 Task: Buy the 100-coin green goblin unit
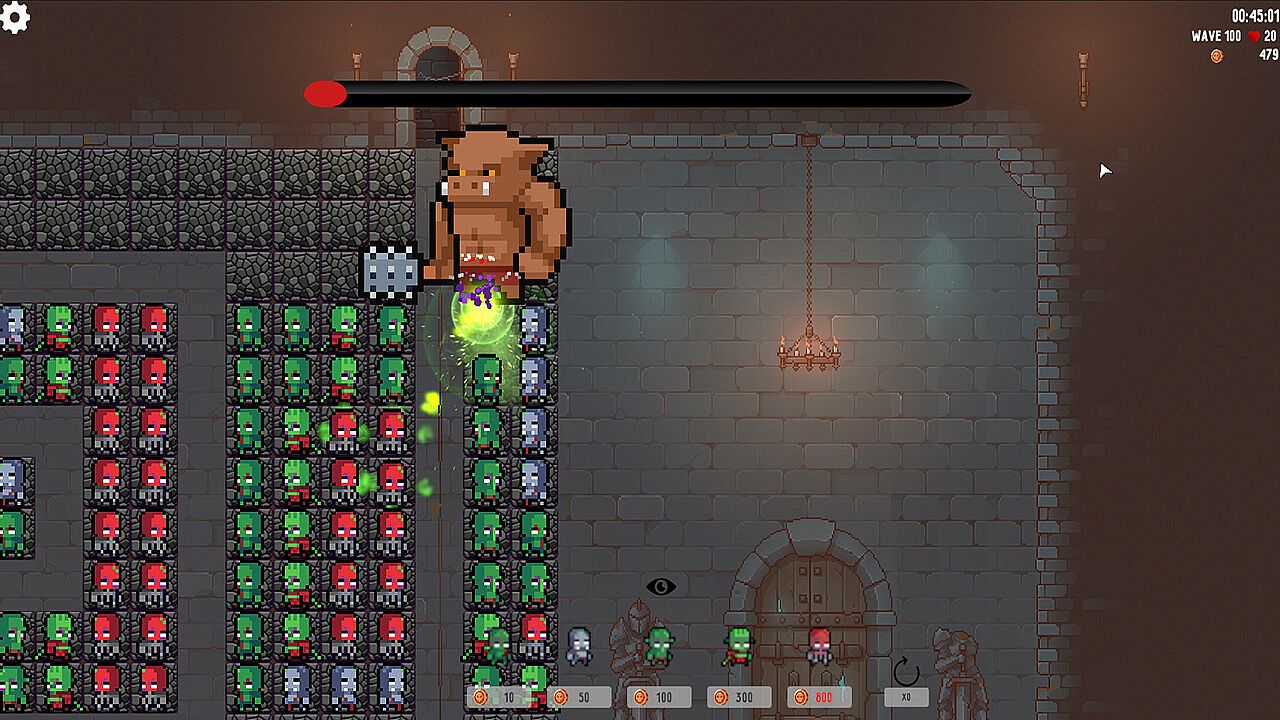click(659, 696)
